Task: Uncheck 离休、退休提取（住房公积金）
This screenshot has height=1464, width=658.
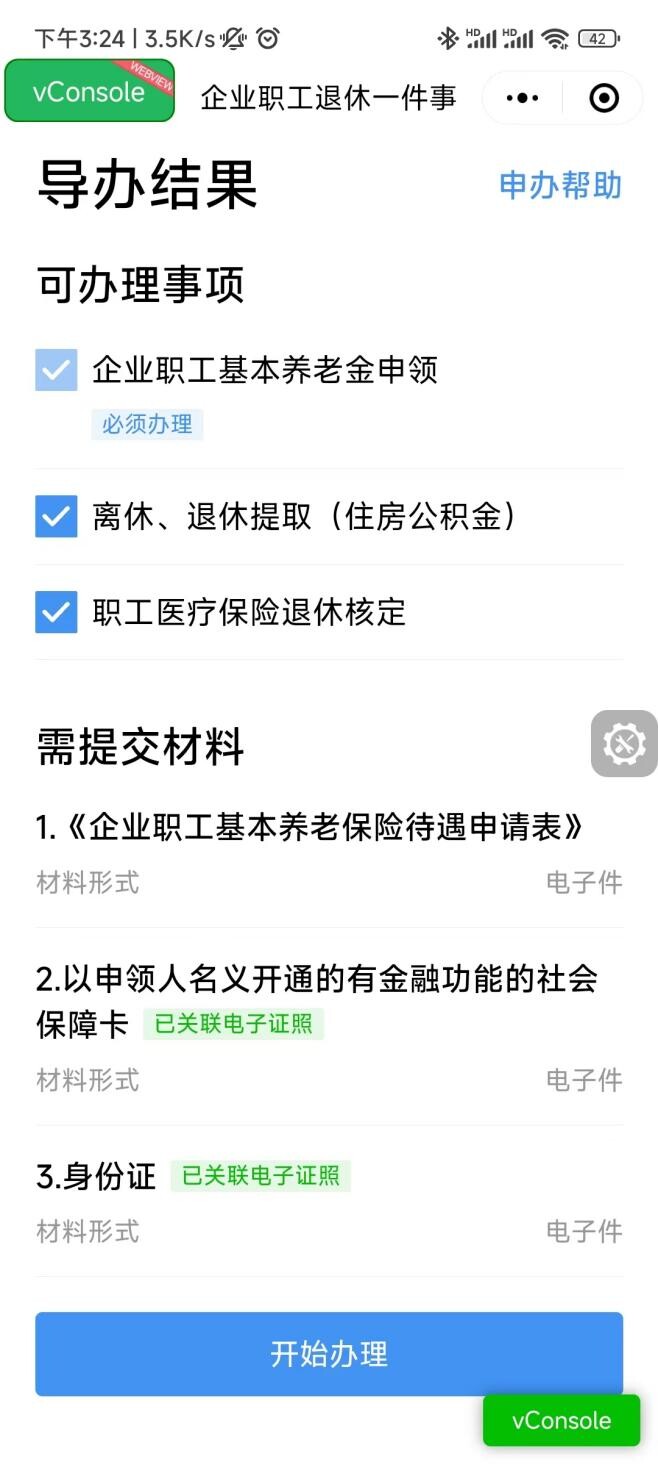Action: [x=56, y=517]
